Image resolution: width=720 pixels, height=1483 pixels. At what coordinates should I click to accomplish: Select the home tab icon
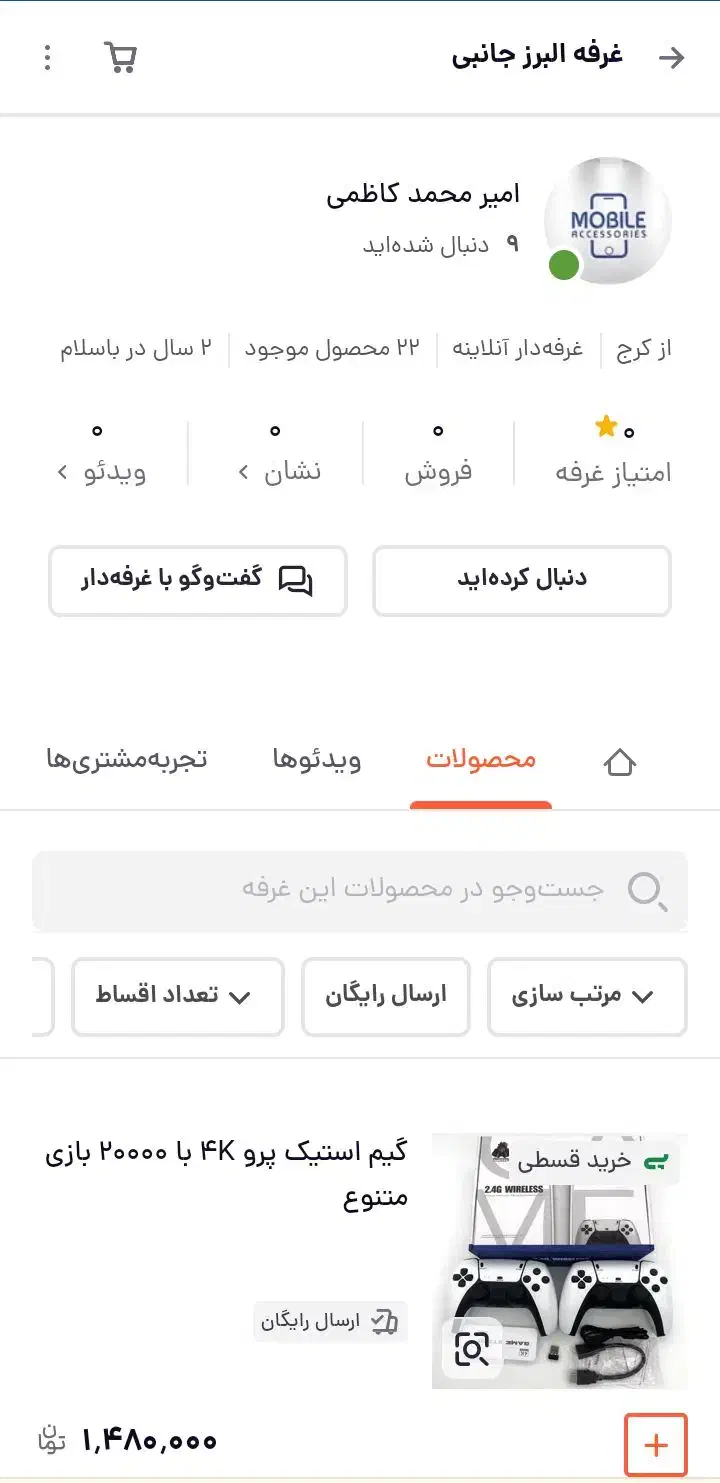click(x=620, y=761)
